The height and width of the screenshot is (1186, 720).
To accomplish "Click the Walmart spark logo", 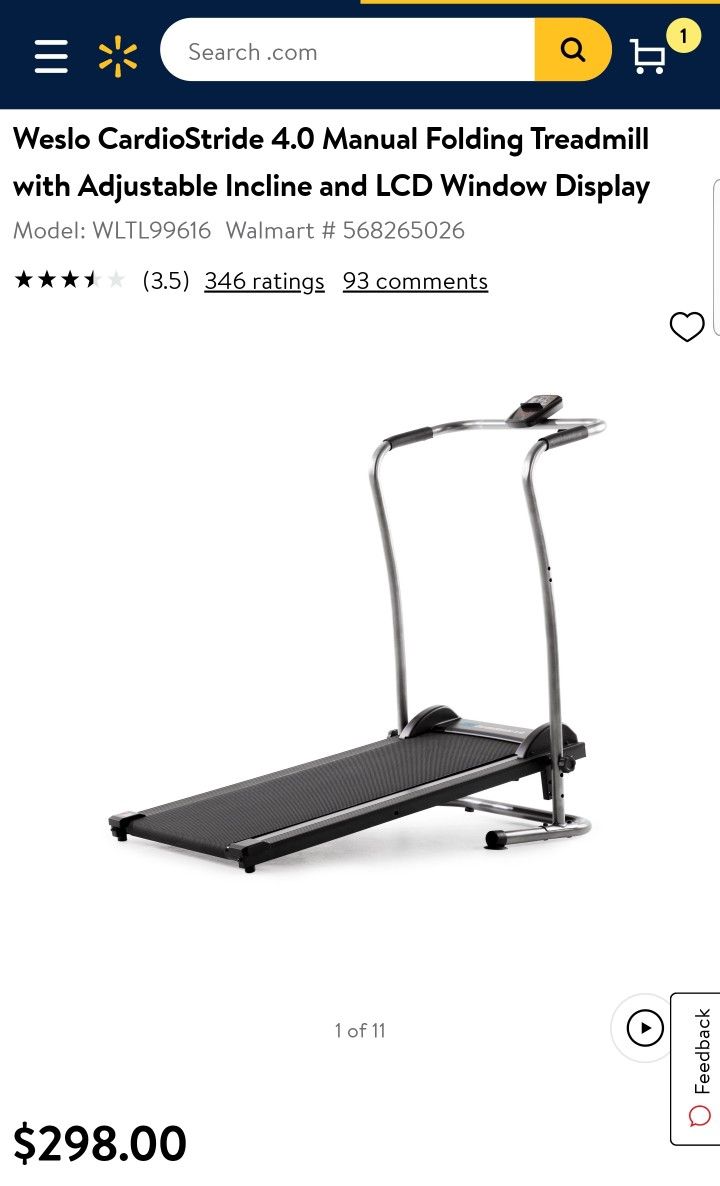I will 117,55.
